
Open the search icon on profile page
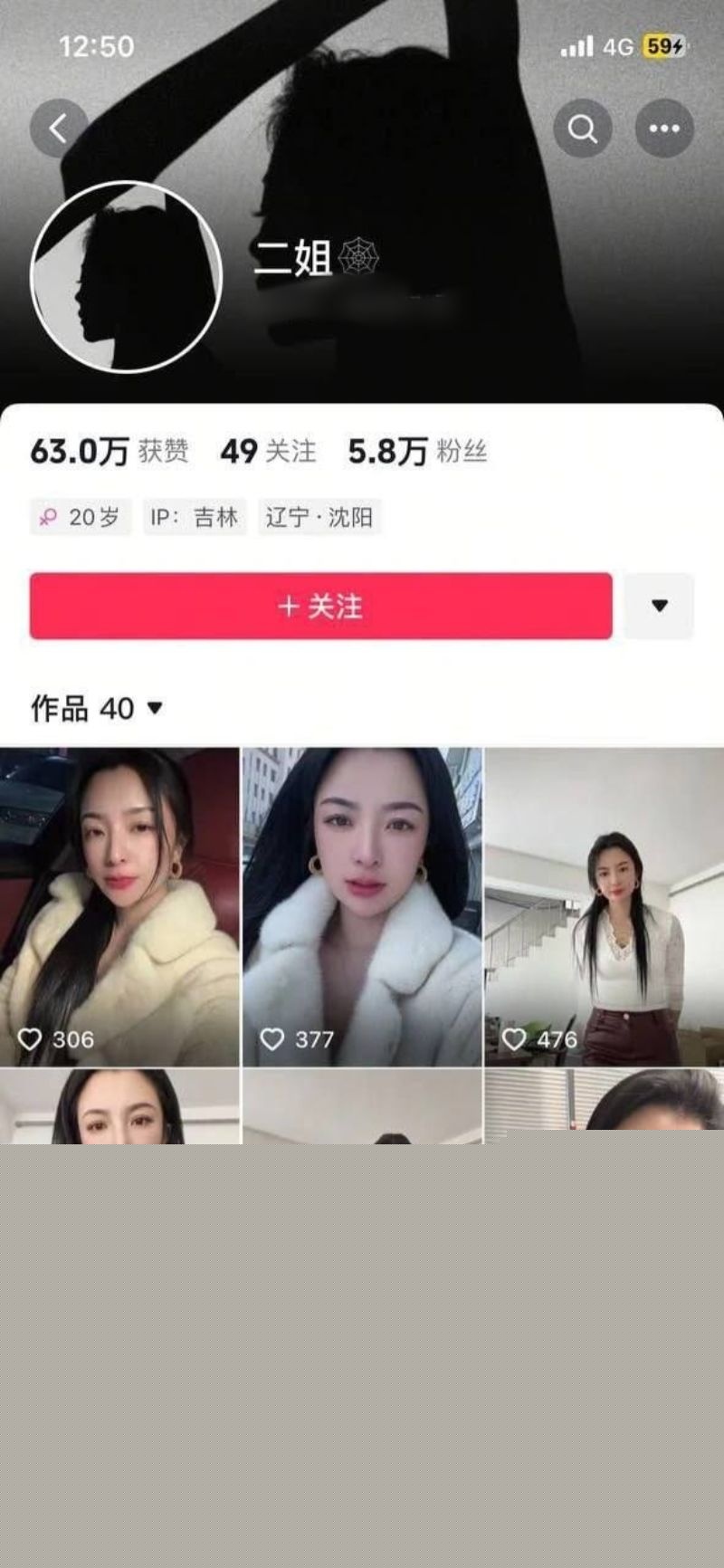583,129
